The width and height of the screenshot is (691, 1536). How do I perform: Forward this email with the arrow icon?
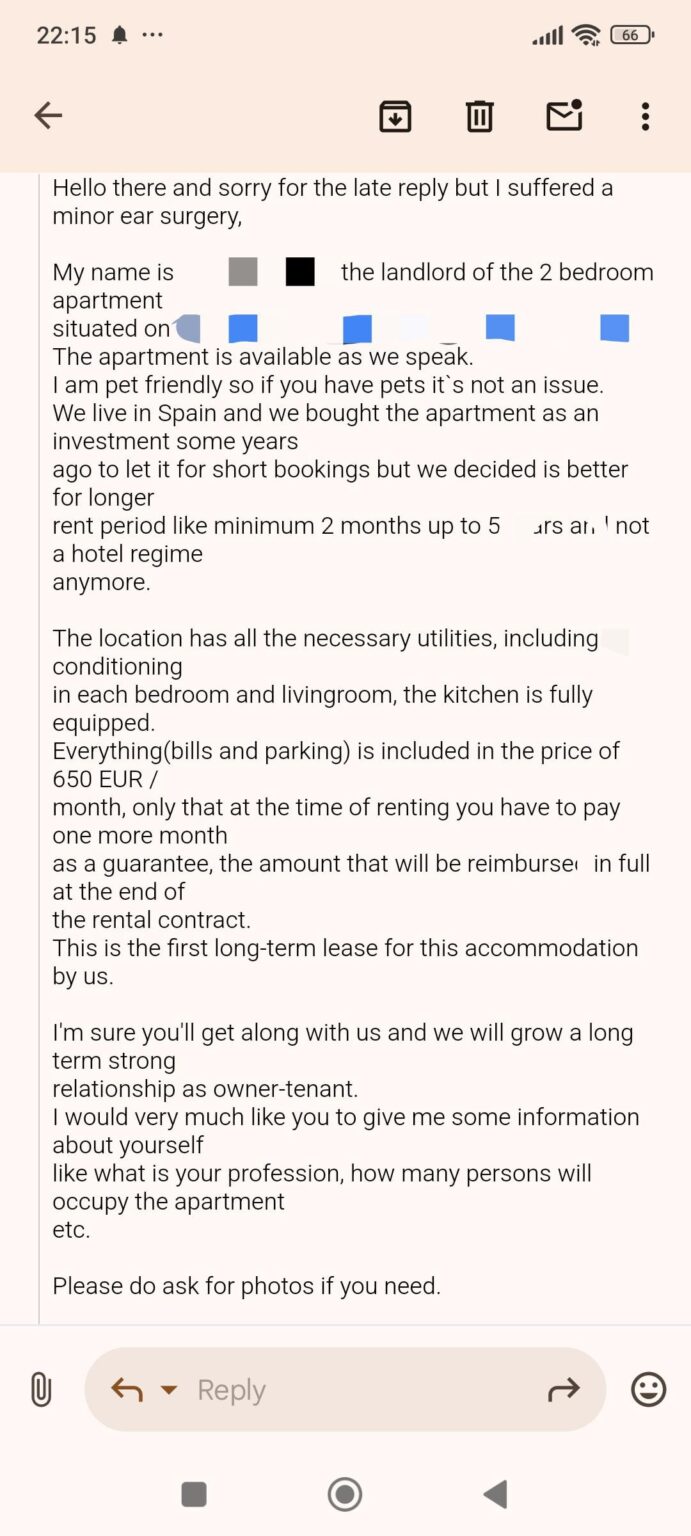(564, 1389)
